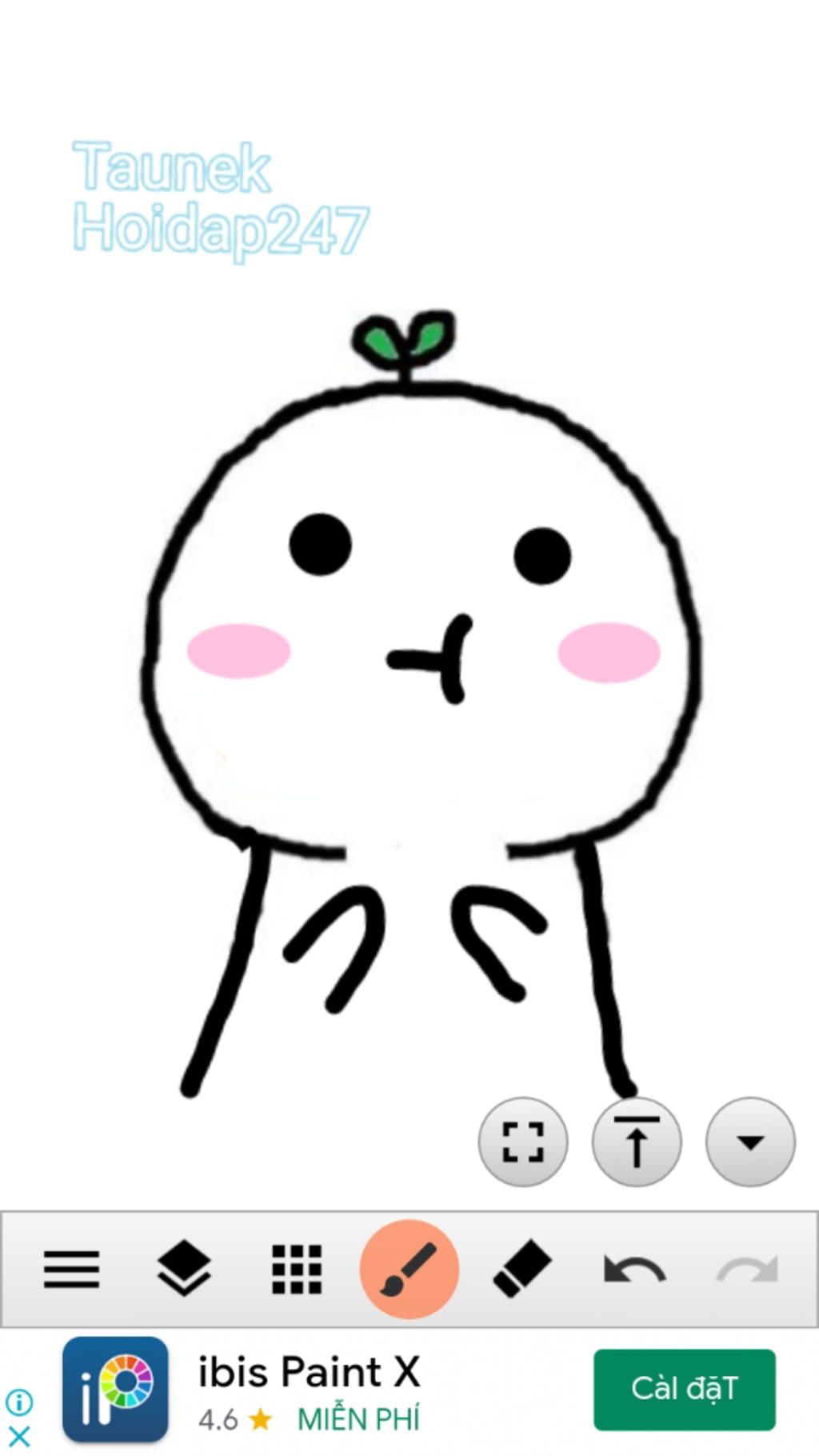Open the layers panel

click(183, 1269)
